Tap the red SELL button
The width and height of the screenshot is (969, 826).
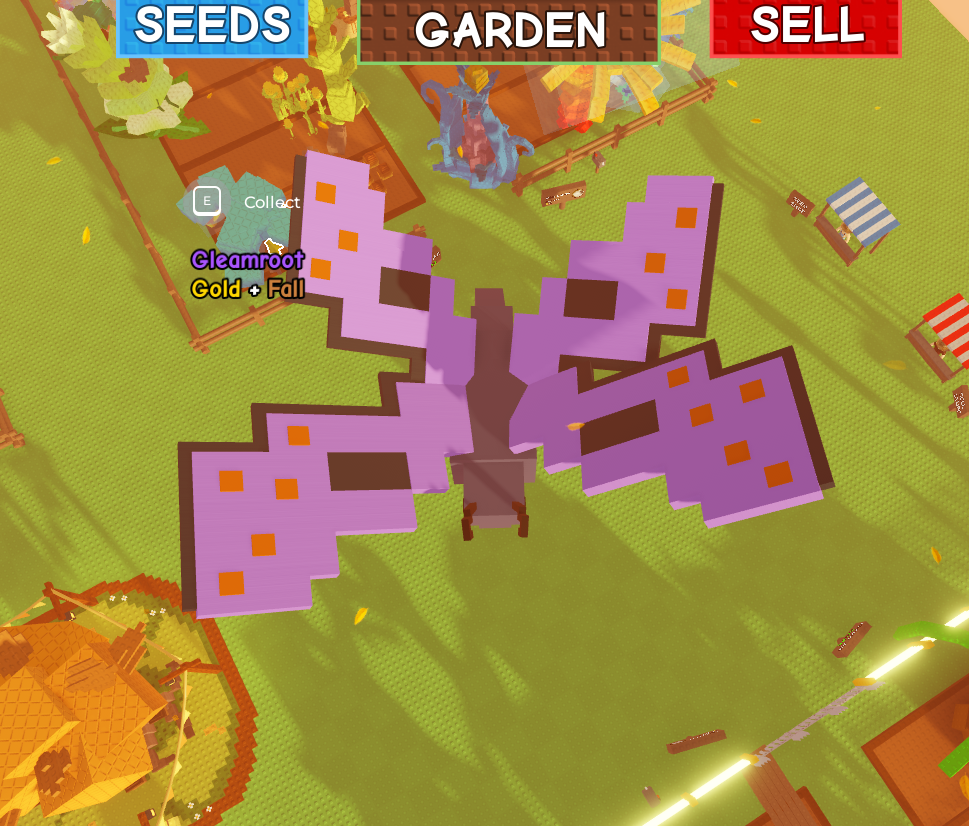coord(806,27)
